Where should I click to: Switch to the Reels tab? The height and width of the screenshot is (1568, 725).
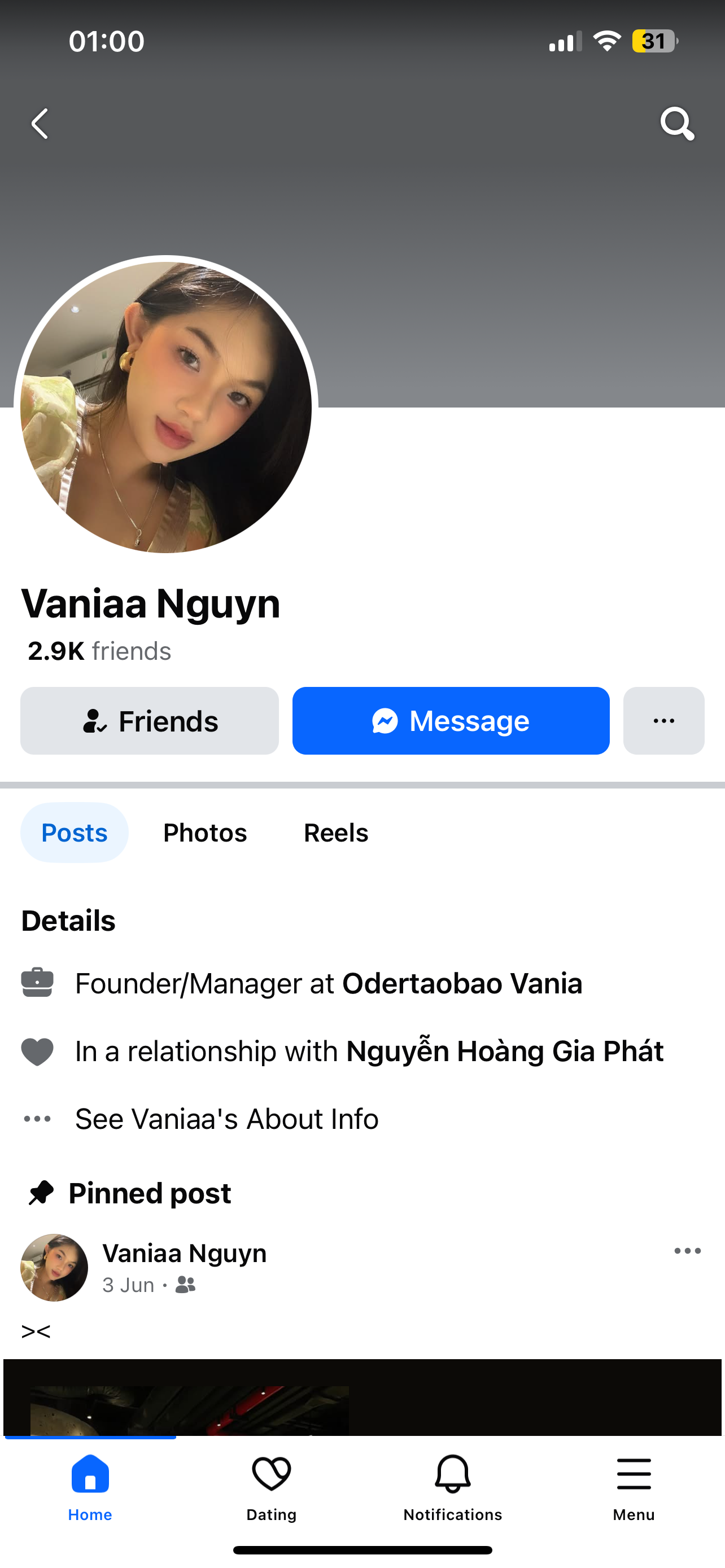tap(335, 833)
